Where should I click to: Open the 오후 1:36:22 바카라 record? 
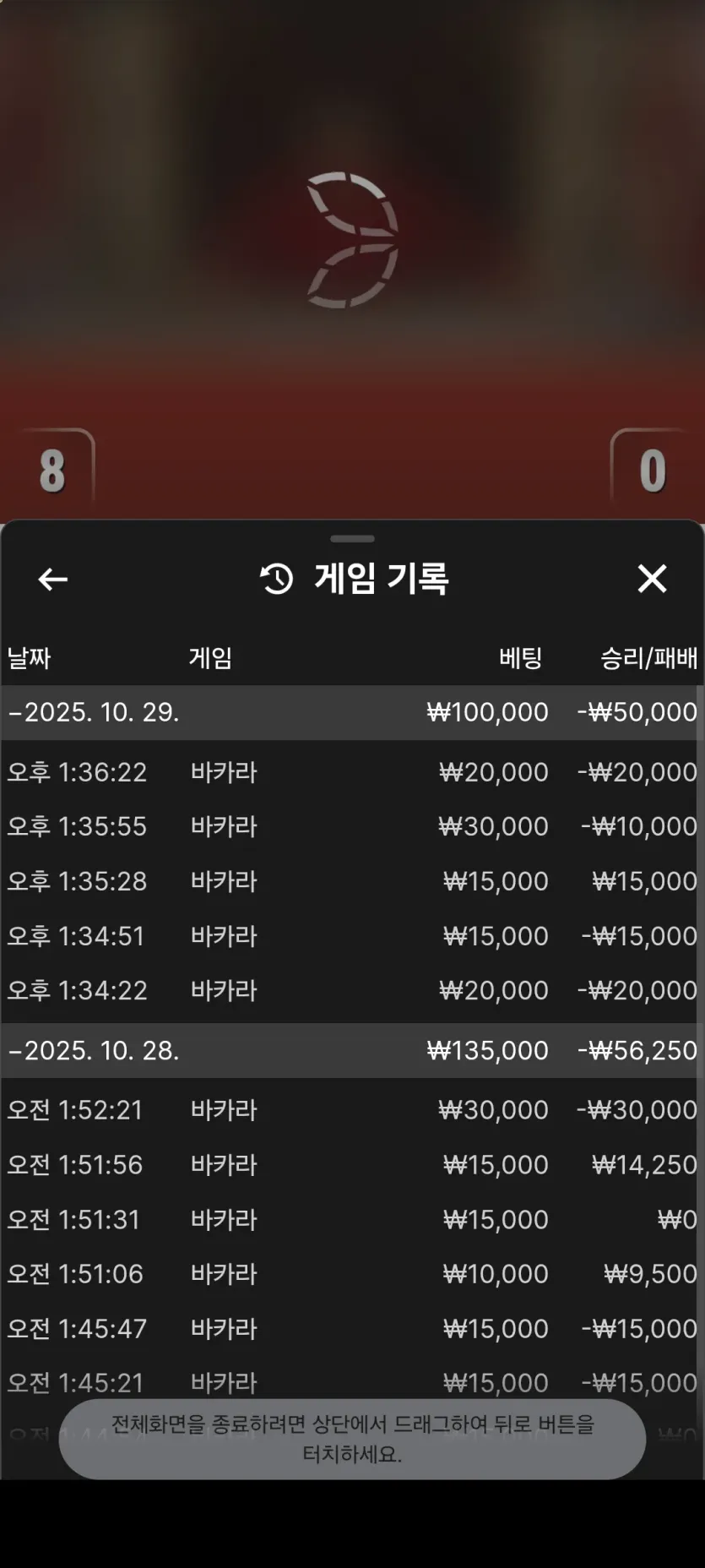coord(351,772)
